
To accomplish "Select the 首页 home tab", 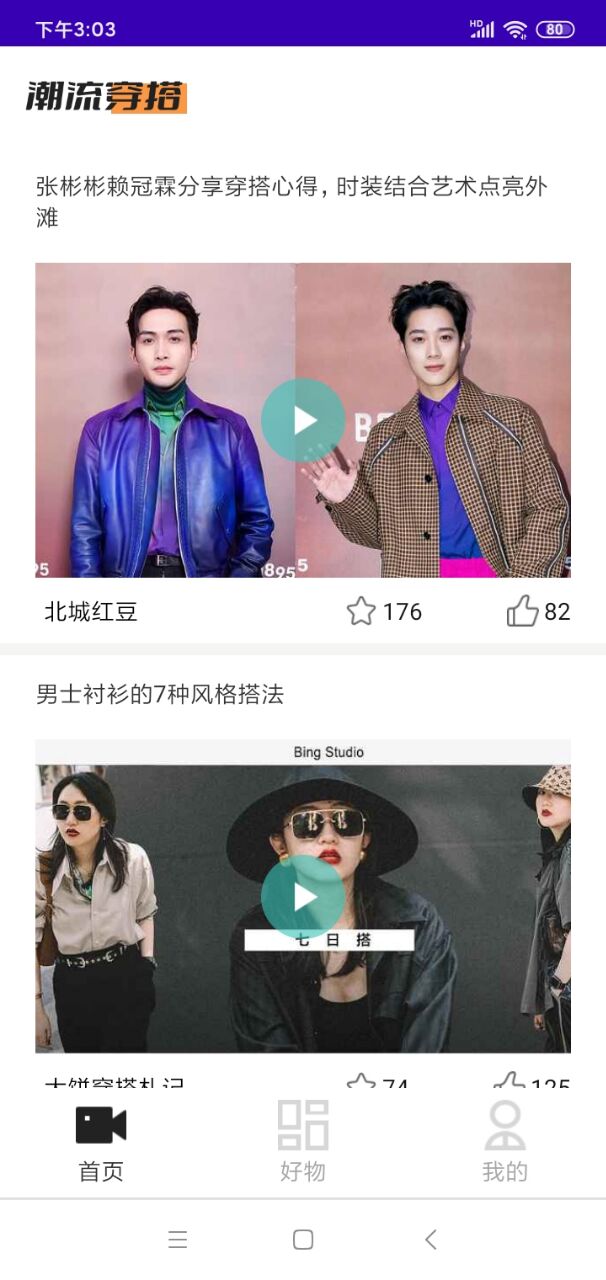I will [x=101, y=1141].
